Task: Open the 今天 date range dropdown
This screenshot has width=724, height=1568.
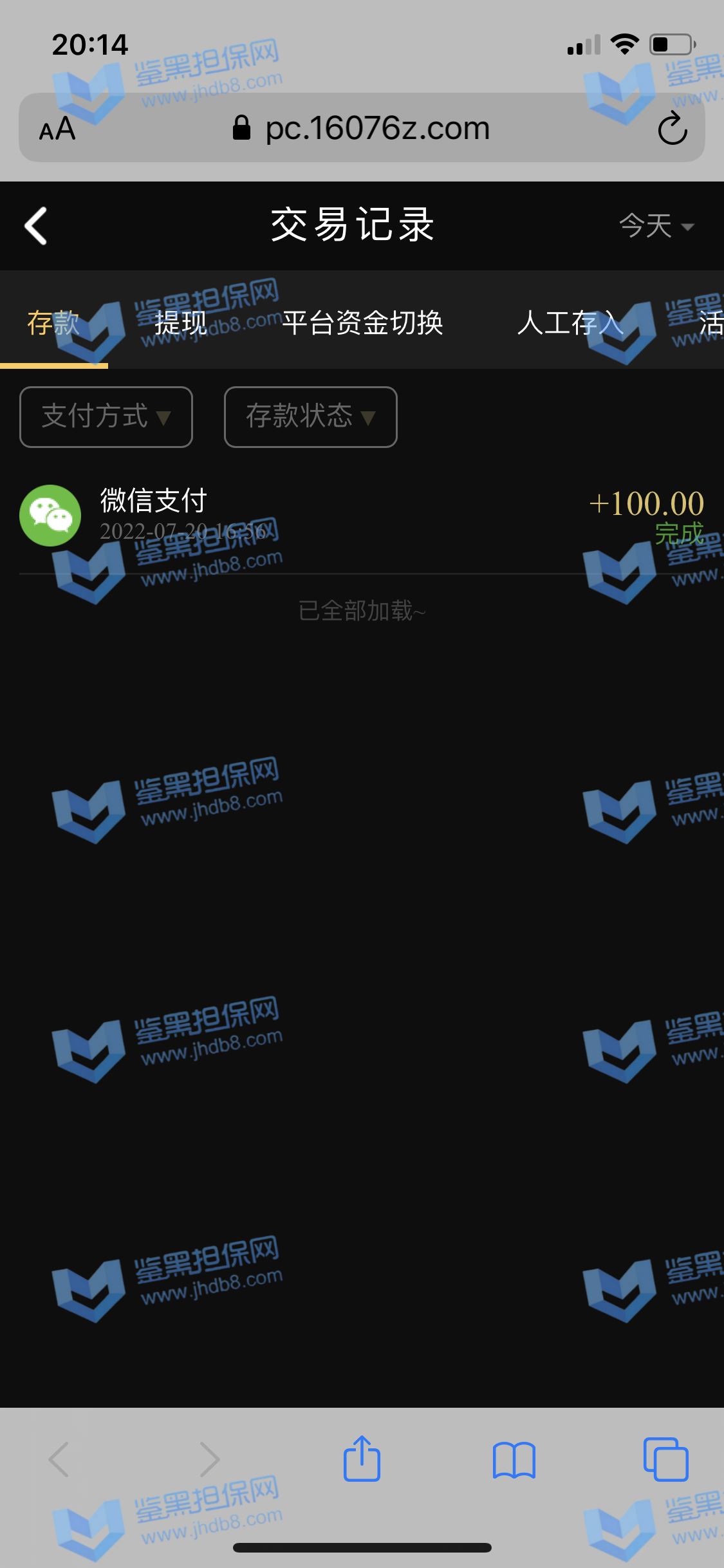Action: (x=656, y=226)
